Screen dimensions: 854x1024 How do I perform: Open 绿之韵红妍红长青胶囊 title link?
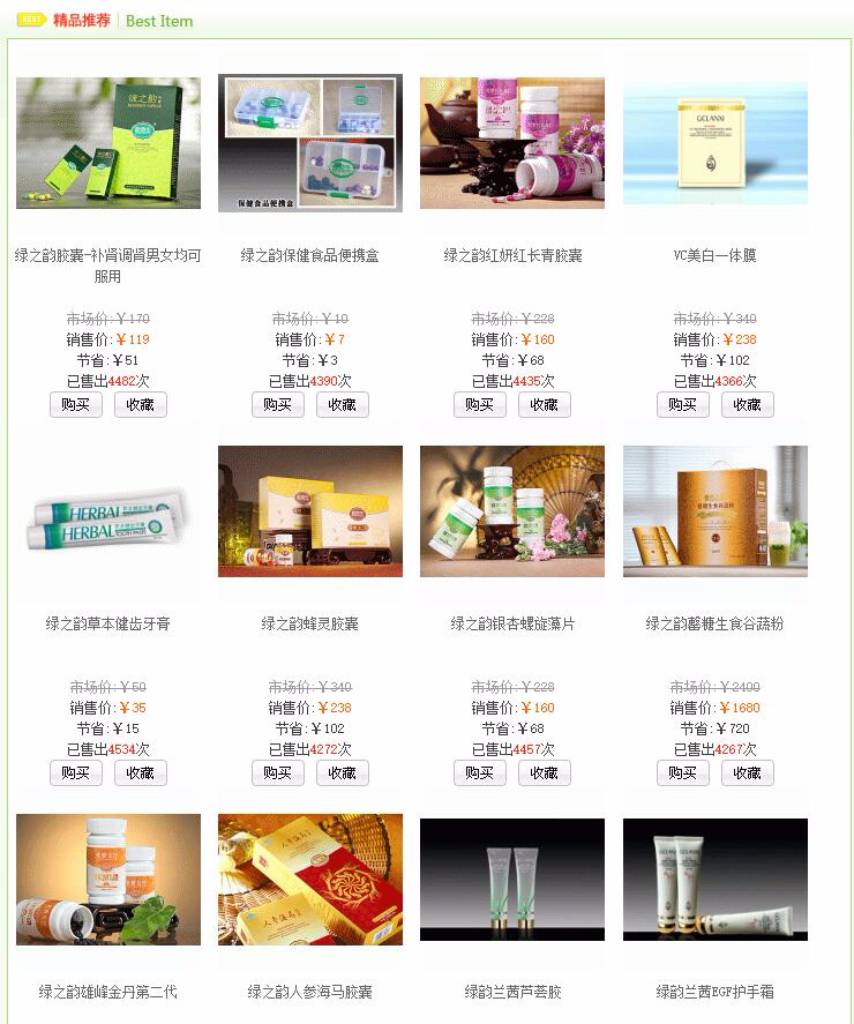[x=512, y=256]
